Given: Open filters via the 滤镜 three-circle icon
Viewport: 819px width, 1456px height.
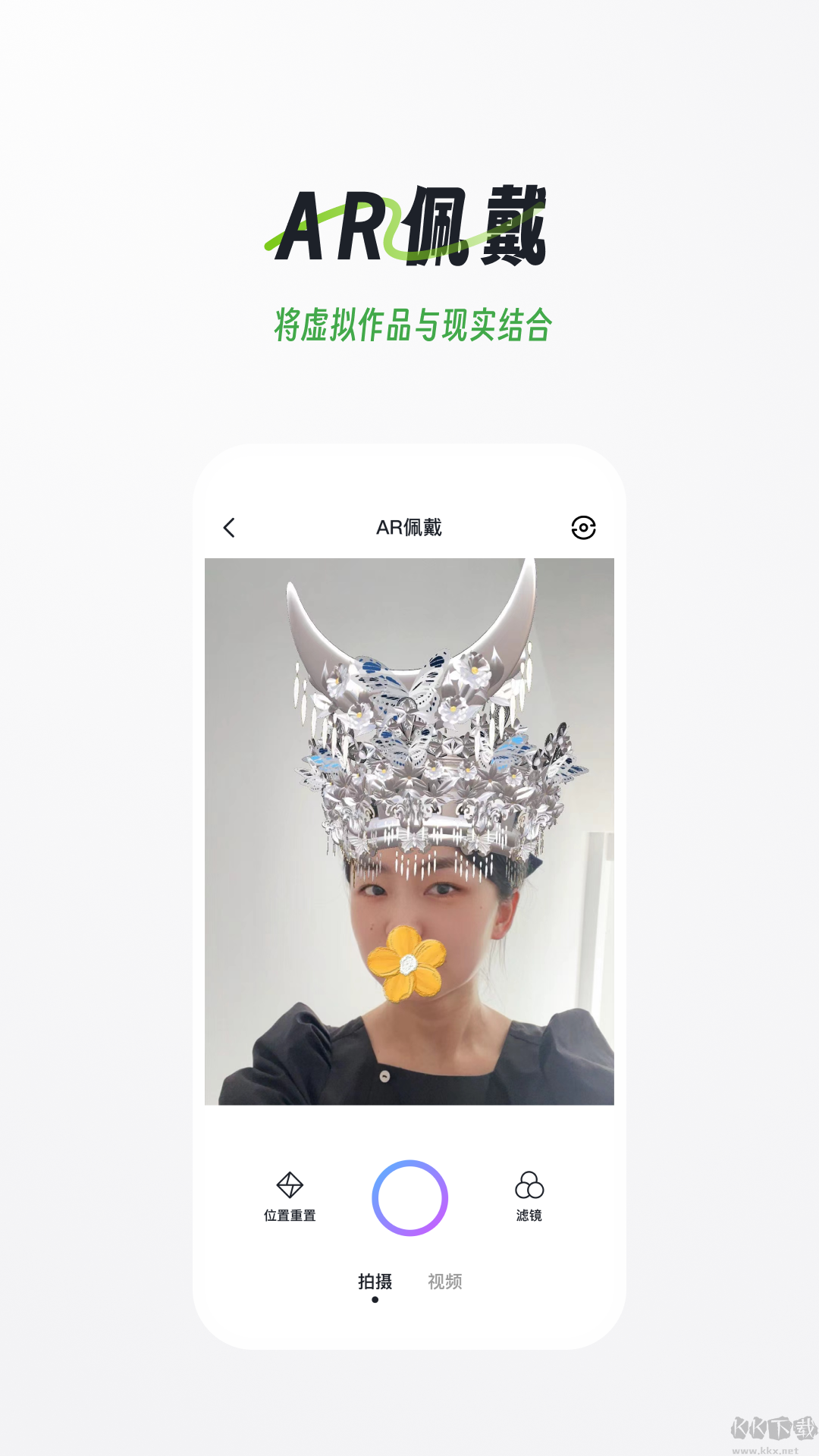Looking at the screenshot, I should 529,1184.
